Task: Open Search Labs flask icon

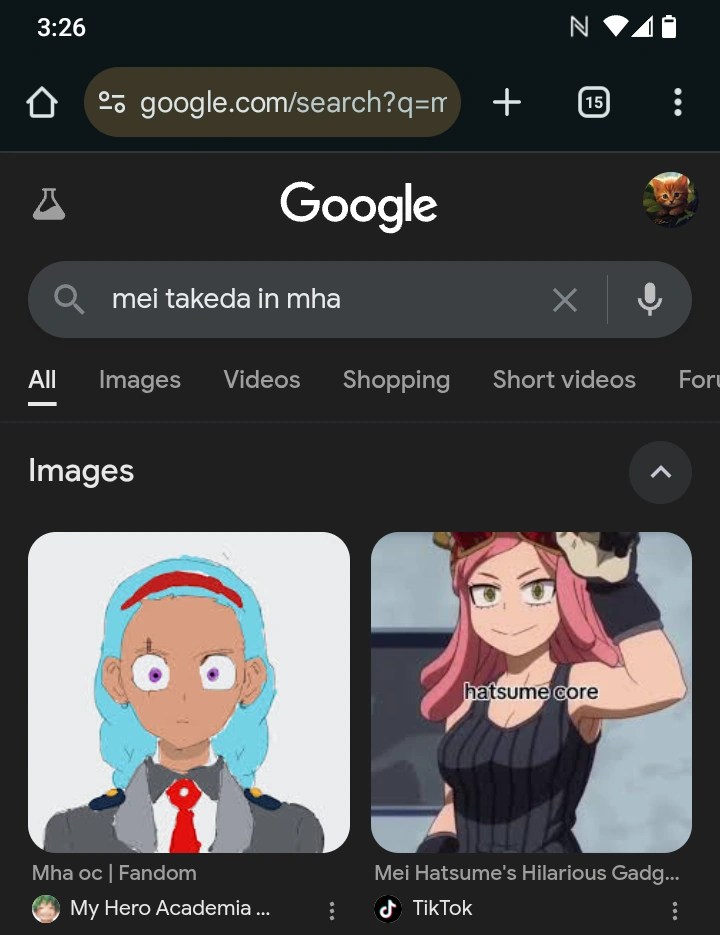Action: point(49,204)
